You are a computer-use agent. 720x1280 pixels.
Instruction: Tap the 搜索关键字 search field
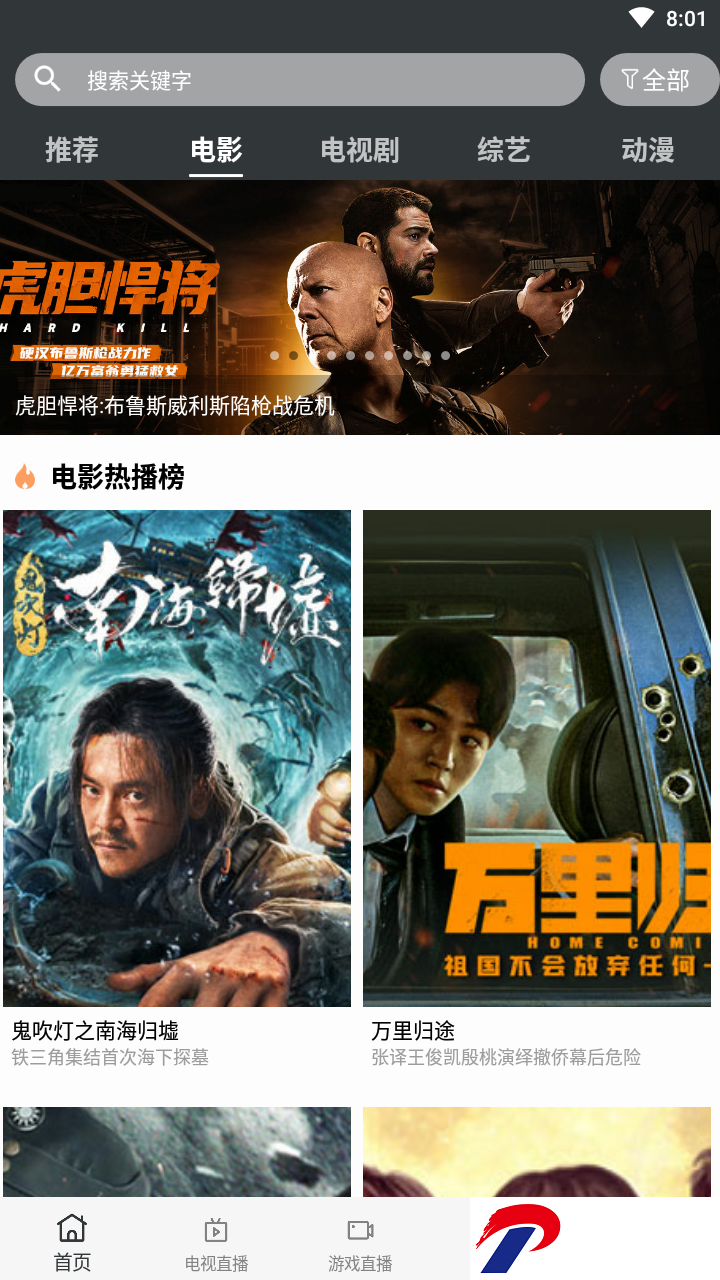[300, 80]
